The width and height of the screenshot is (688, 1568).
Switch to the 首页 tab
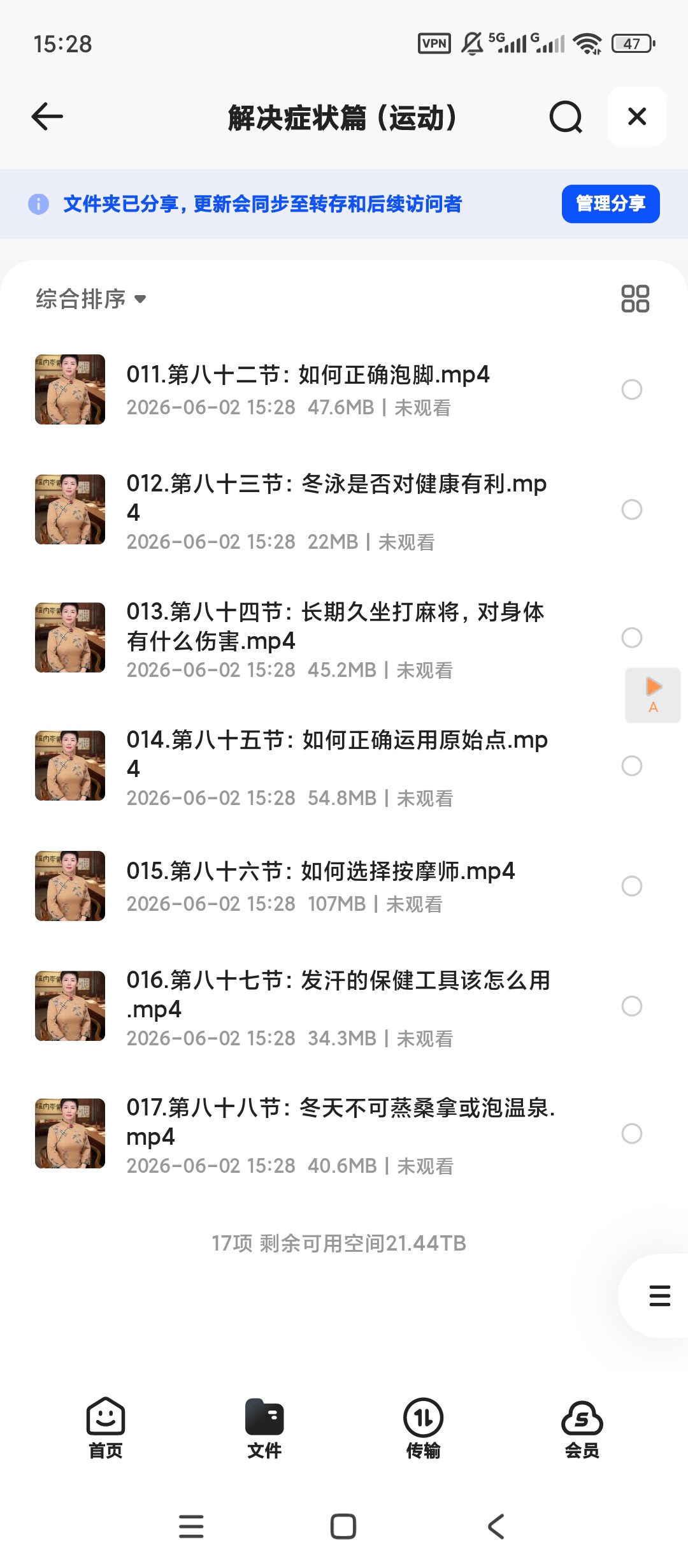106,1427
